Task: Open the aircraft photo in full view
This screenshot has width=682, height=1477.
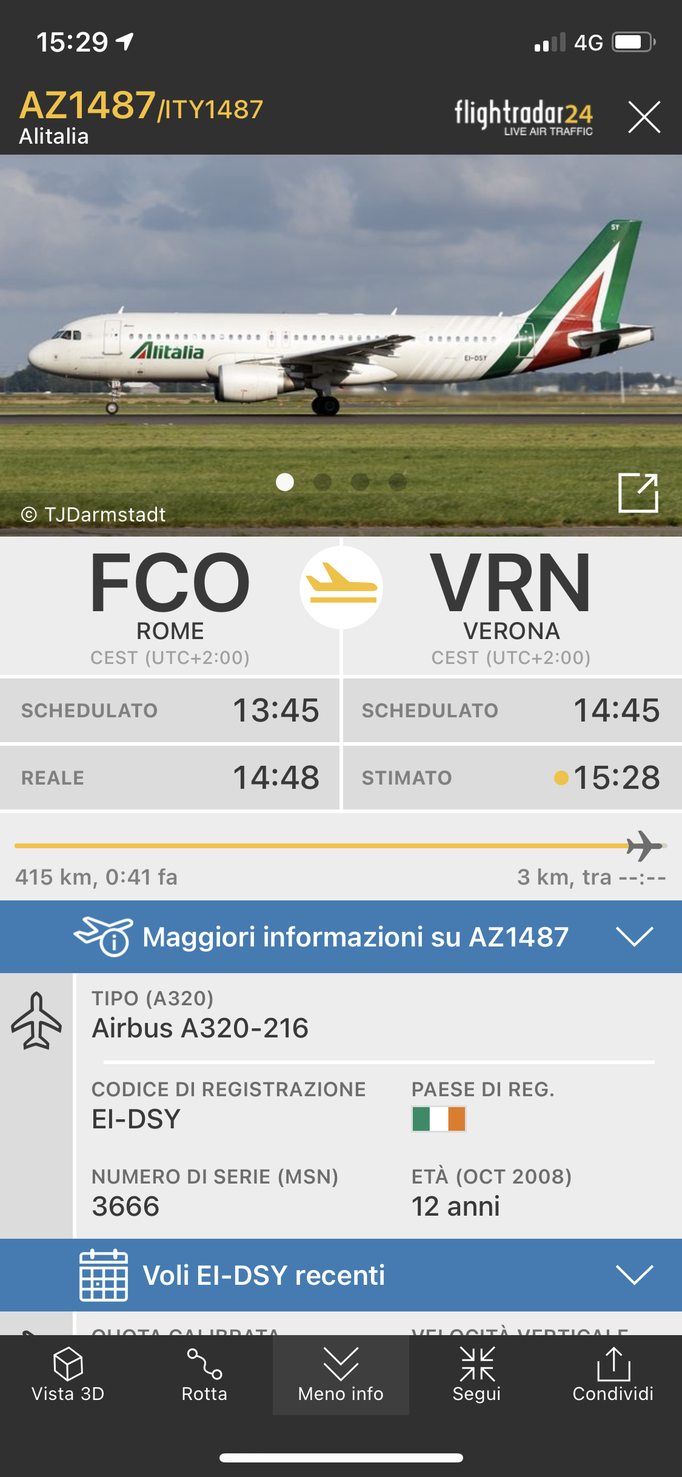Action: (638, 492)
